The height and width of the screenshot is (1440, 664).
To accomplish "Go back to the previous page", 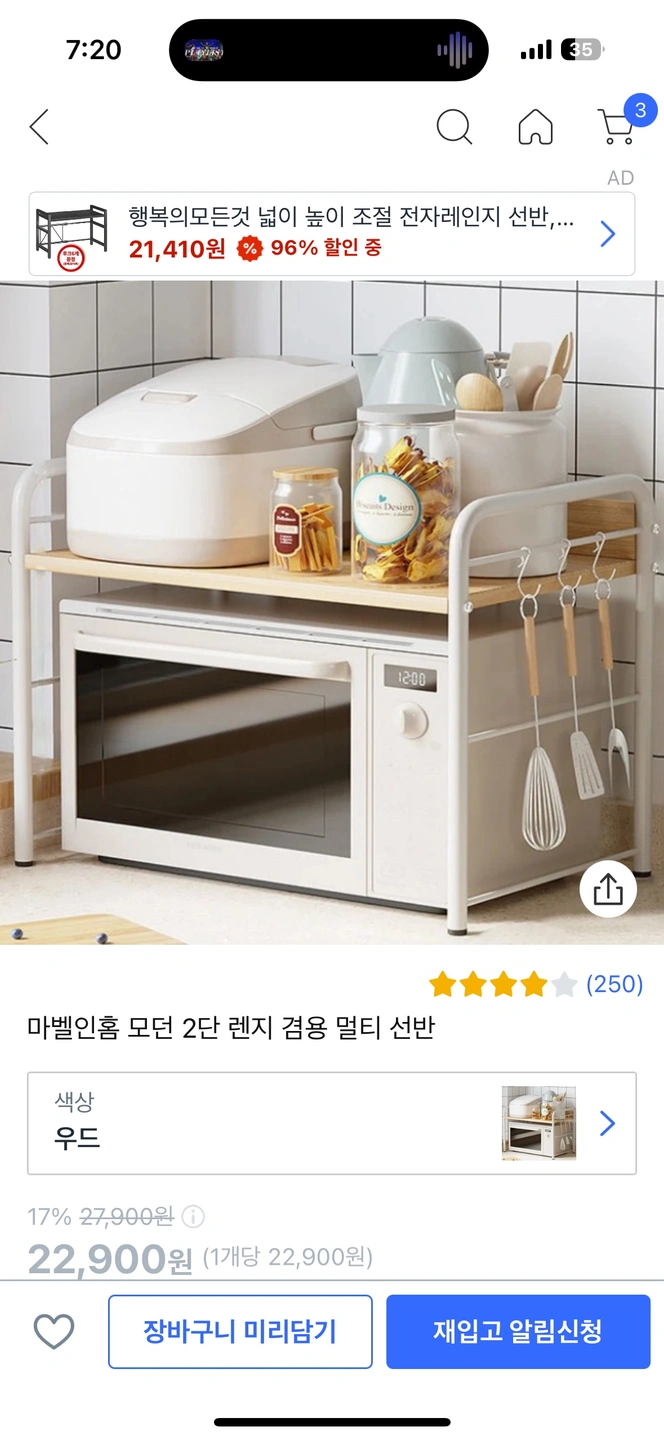I will [x=39, y=127].
